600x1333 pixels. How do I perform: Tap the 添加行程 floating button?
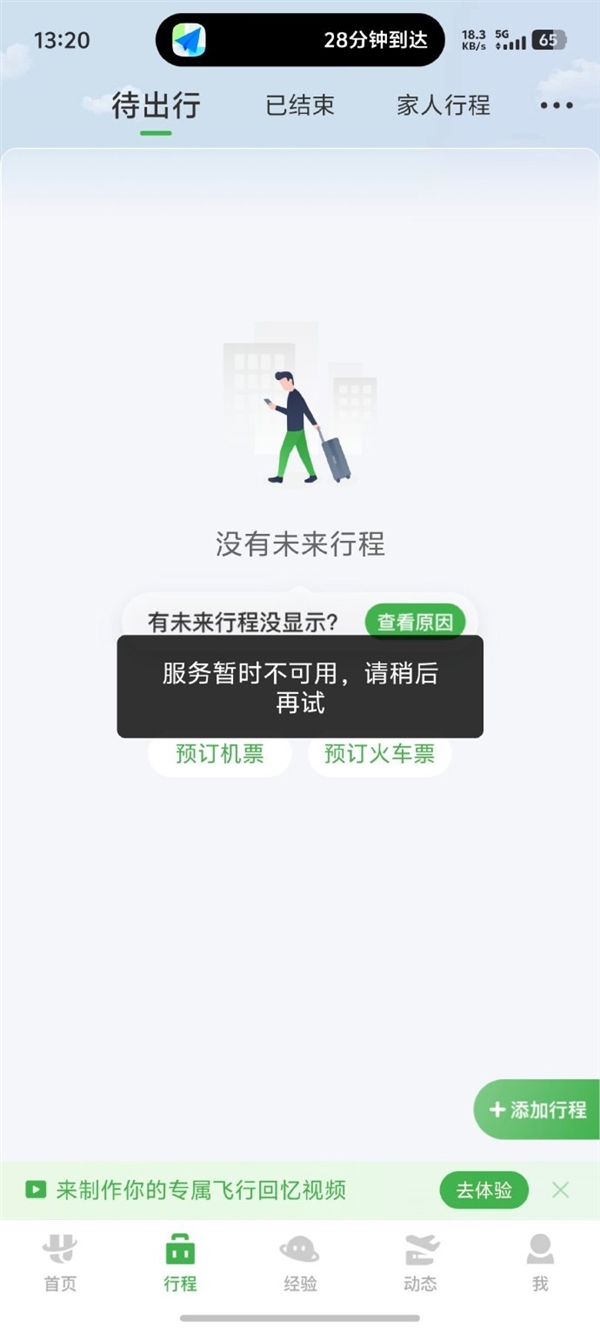pos(538,1110)
